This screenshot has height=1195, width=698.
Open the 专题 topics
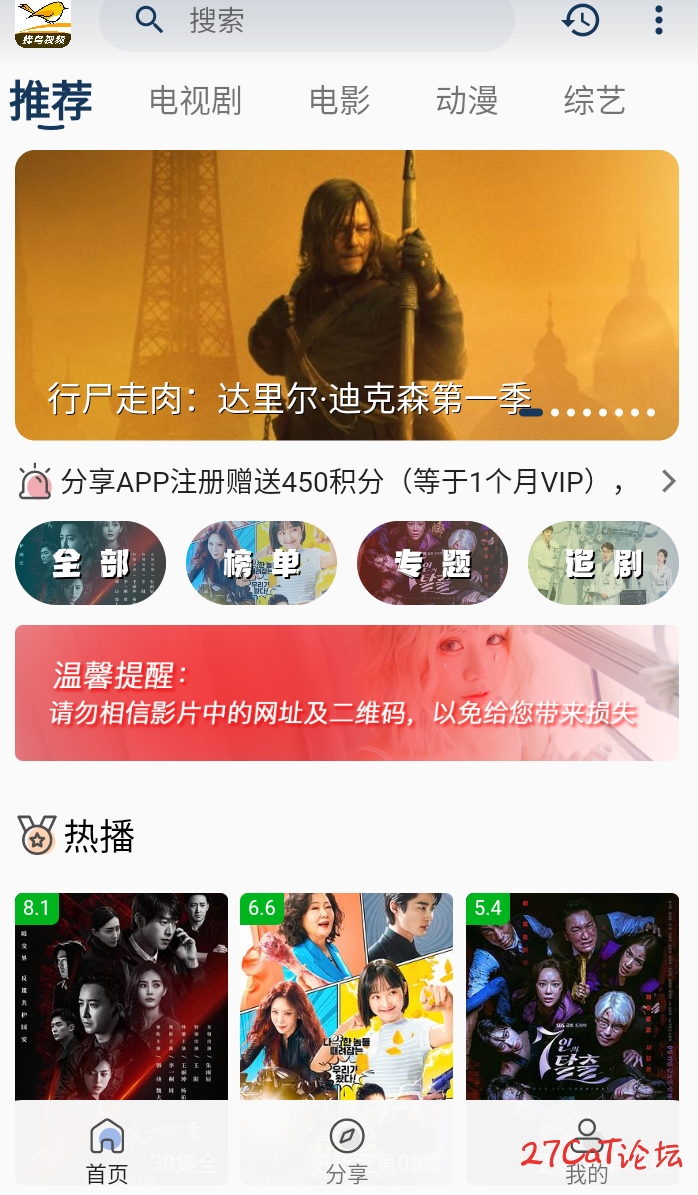pos(432,563)
